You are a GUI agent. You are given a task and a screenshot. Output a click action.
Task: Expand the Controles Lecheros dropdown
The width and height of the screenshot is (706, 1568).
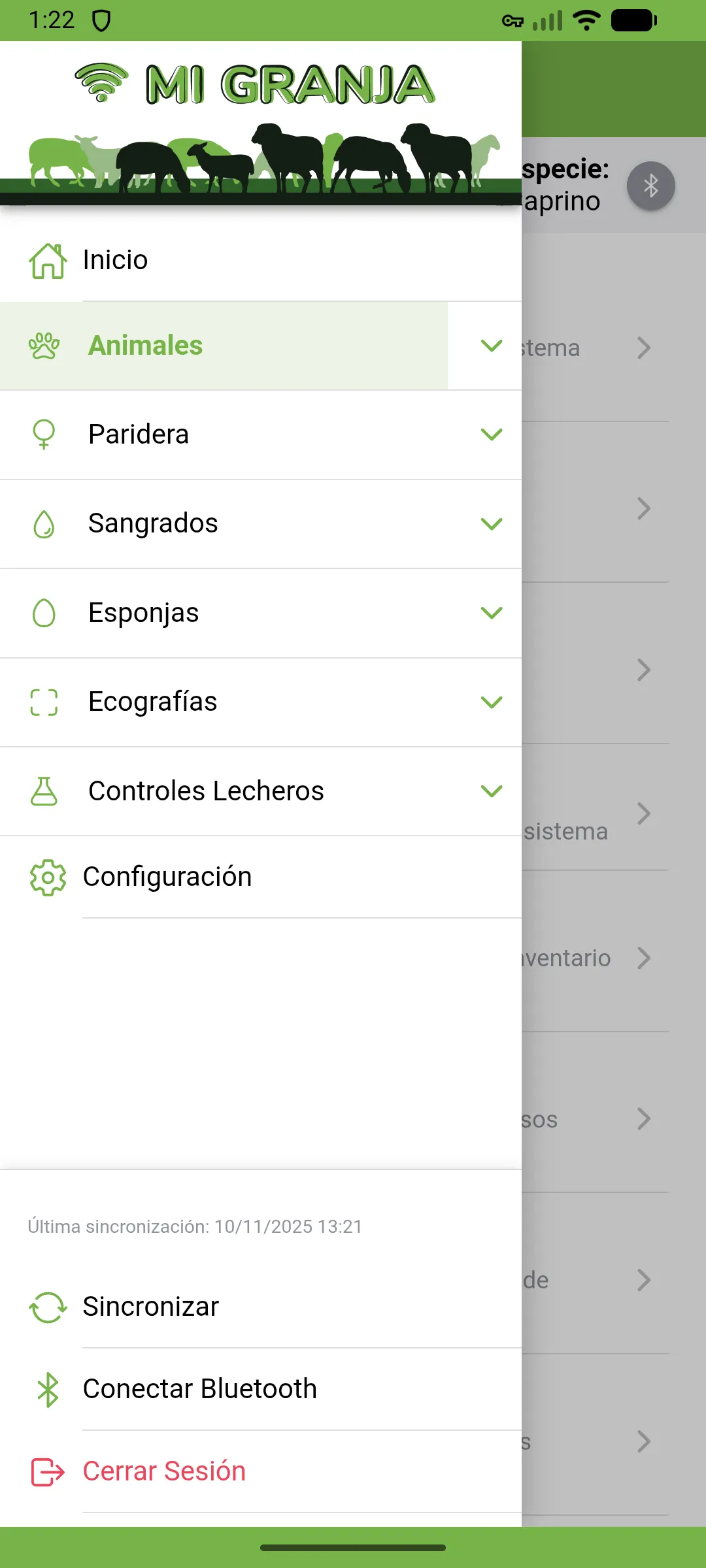pyautogui.click(x=491, y=791)
